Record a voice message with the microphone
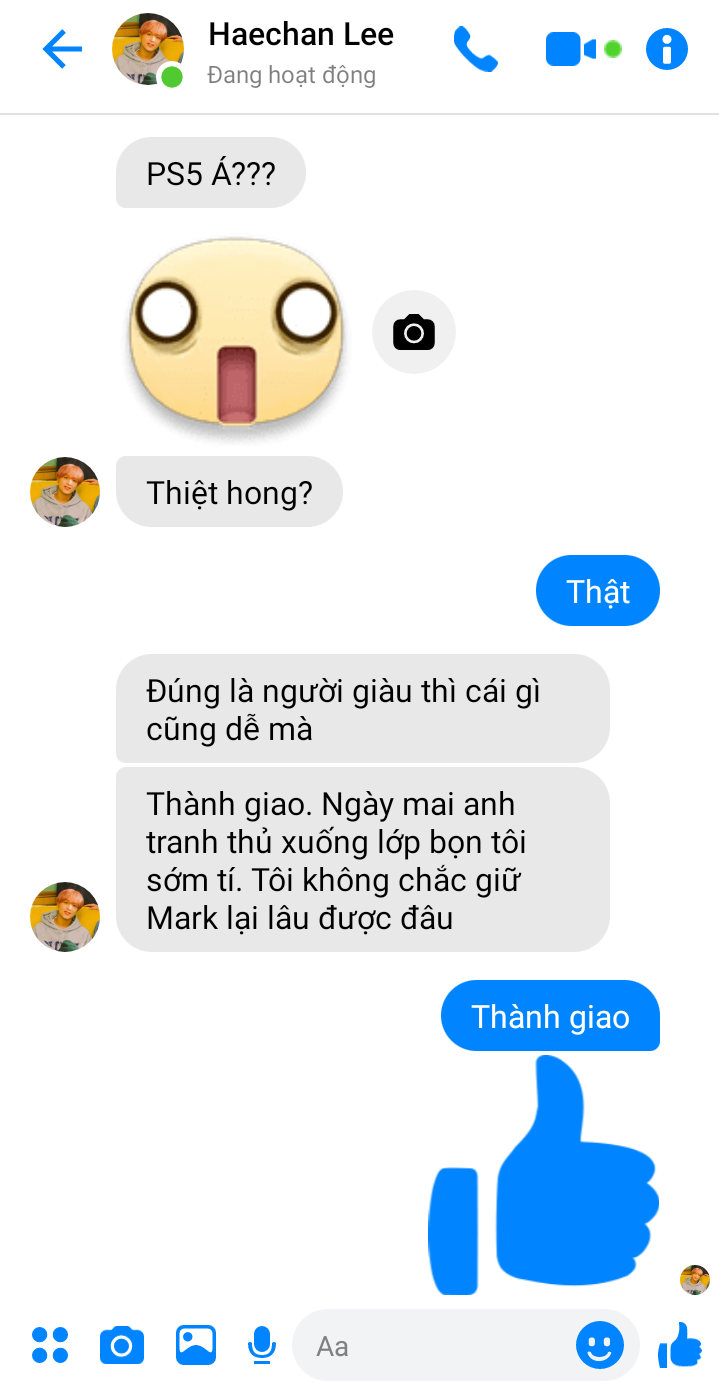Image resolution: width=719 pixels, height=1387 pixels. pyautogui.click(x=262, y=1345)
